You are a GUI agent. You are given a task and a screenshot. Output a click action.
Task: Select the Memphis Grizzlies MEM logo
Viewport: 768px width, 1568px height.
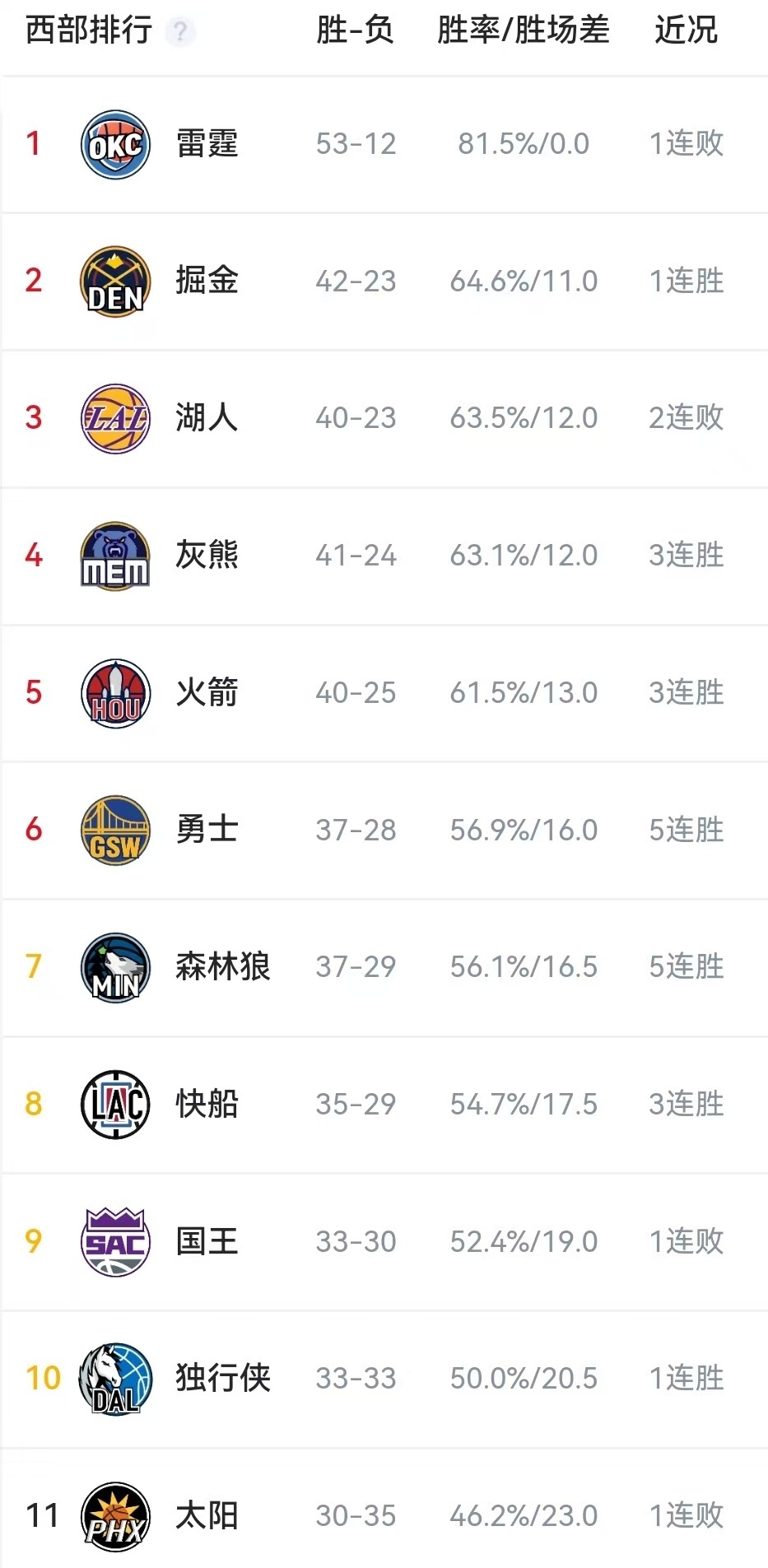coord(114,555)
